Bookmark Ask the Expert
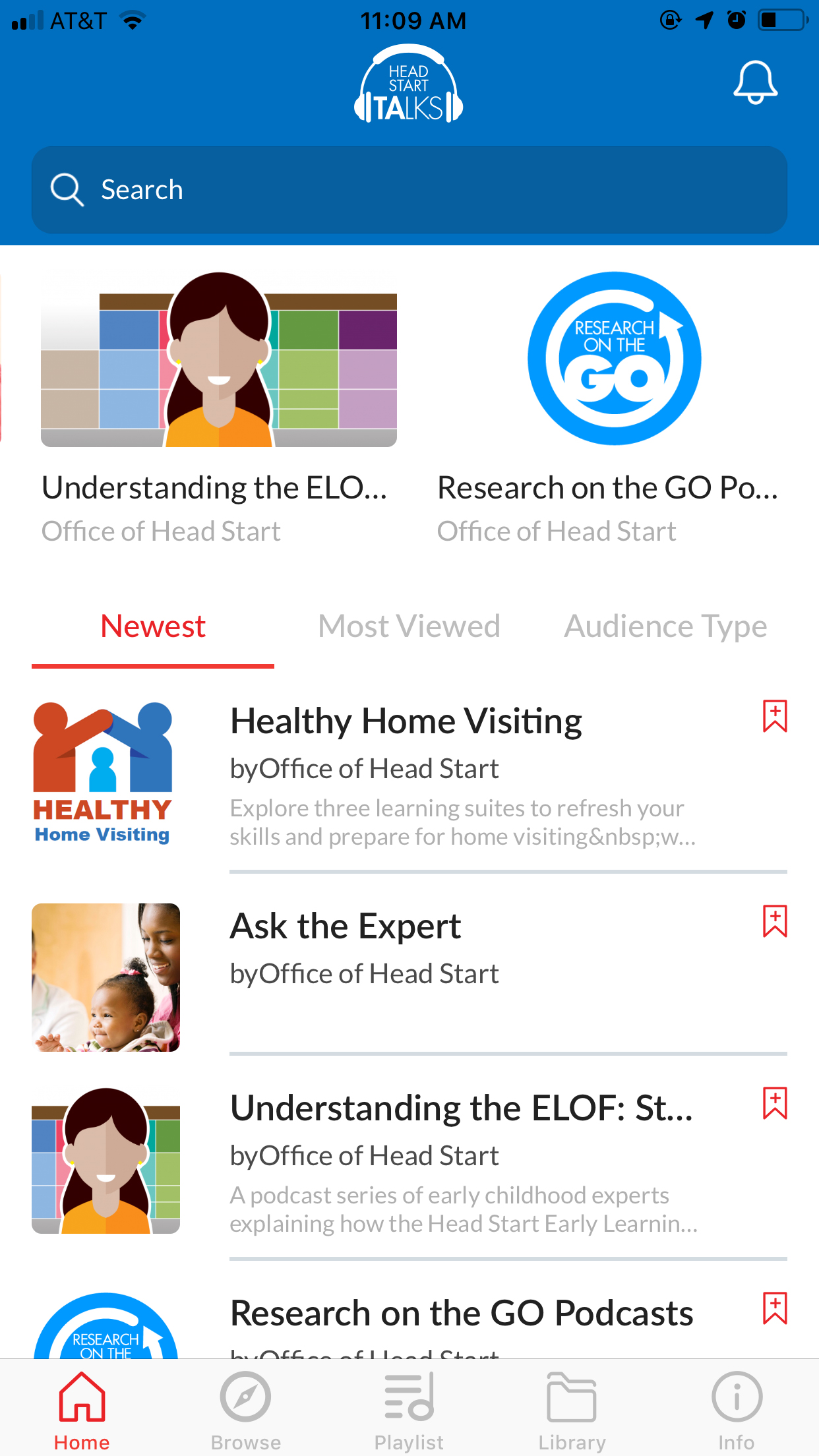 tap(775, 921)
